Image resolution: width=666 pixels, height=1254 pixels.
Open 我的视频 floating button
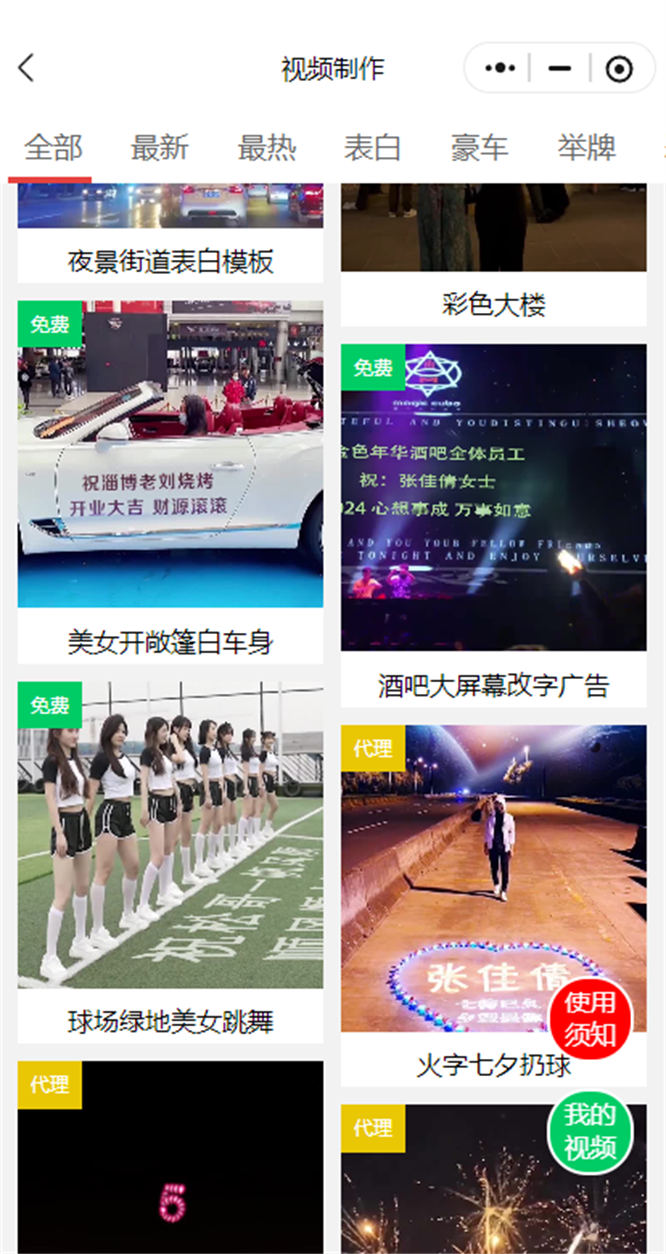590,1131
